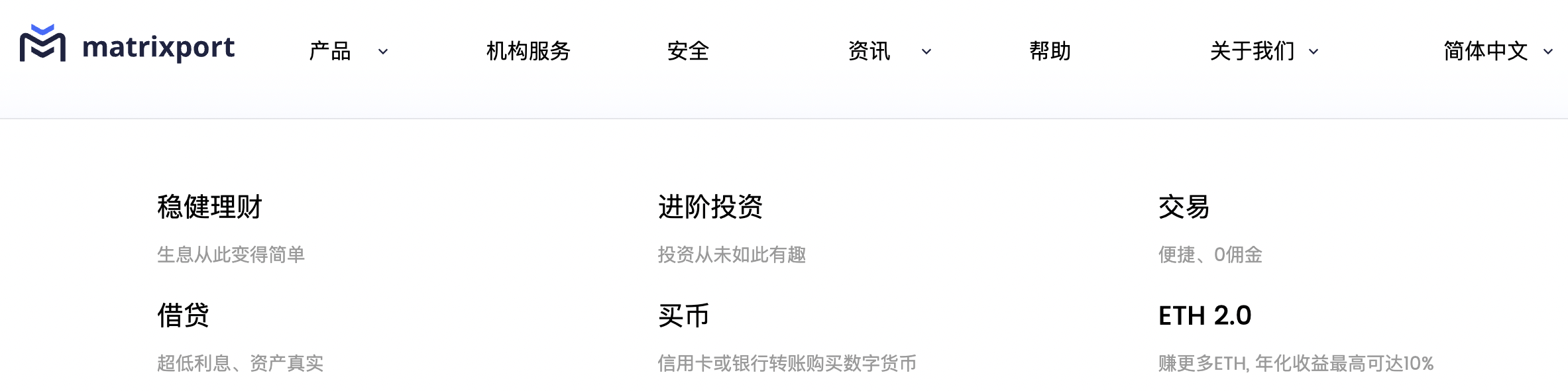This screenshot has height=391, width=1568.
Task: Expand the 资讯 dropdown menu
Action: pyautogui.click(x=889, y=51)
